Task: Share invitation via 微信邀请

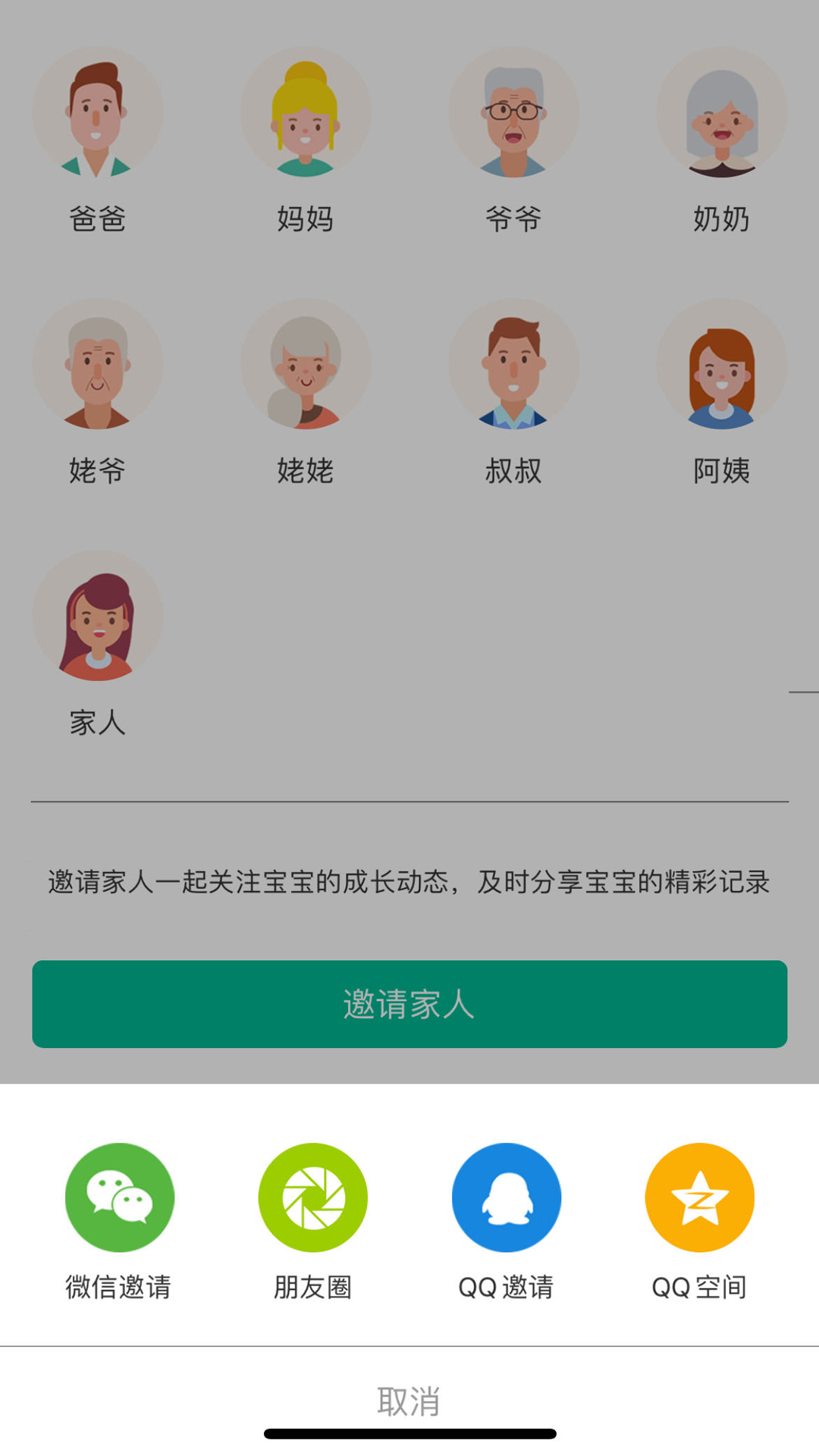Action: tap(119, 1198)
